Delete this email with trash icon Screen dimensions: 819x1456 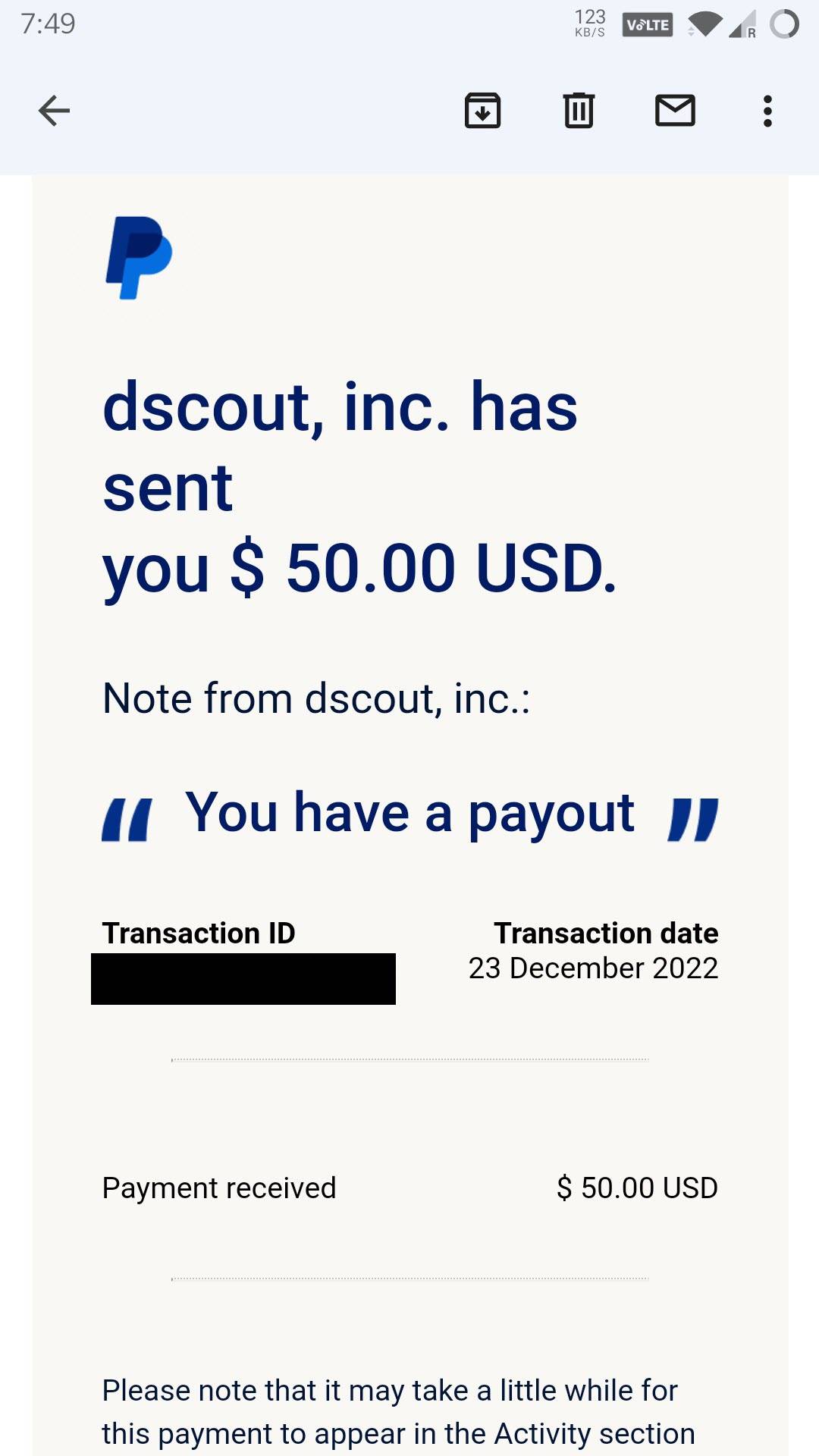pos(579,111)
